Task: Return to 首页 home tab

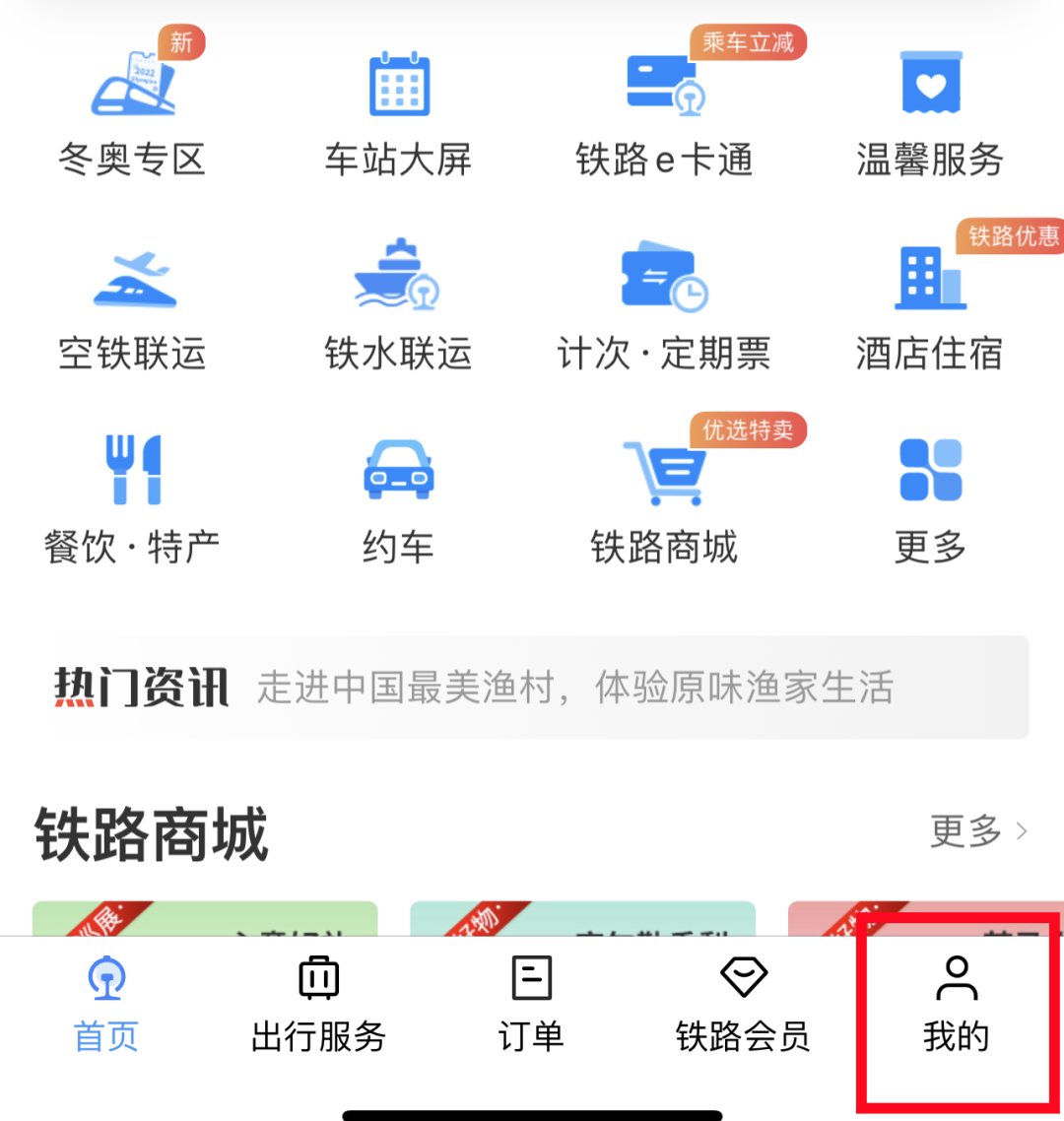Action: coord(105,1000)
